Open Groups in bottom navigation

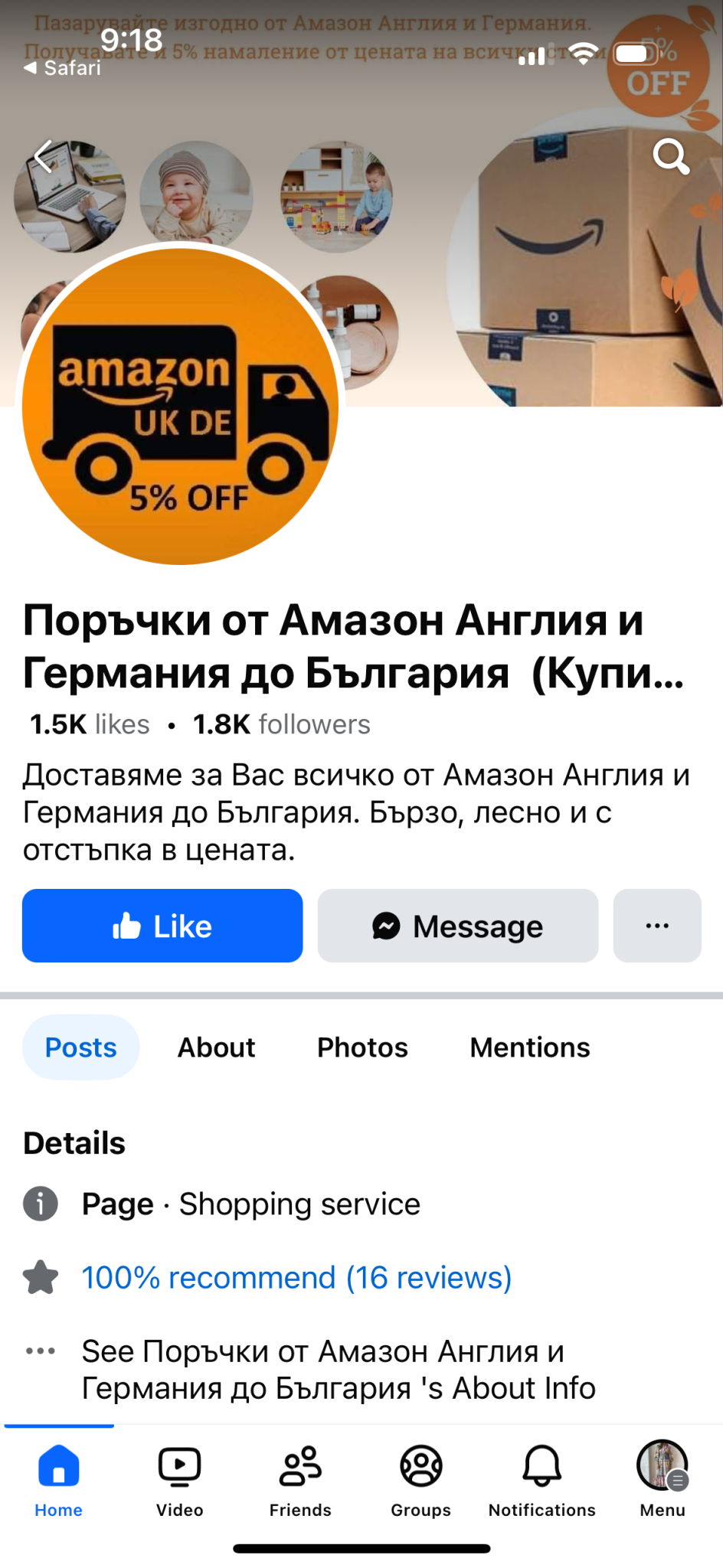pos(420,1479)
